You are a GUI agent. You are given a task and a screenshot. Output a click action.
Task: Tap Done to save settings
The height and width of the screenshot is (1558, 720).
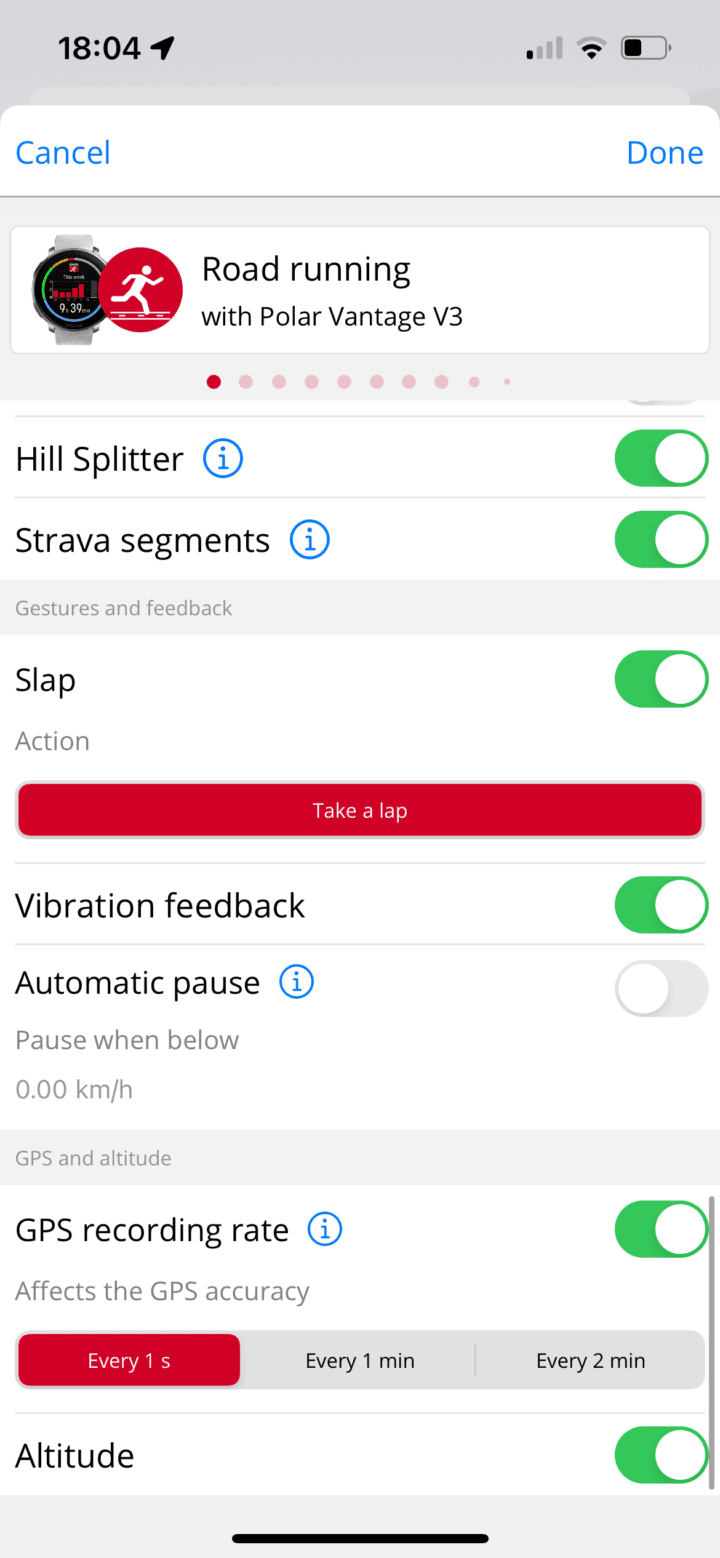[x=664, y=153]
